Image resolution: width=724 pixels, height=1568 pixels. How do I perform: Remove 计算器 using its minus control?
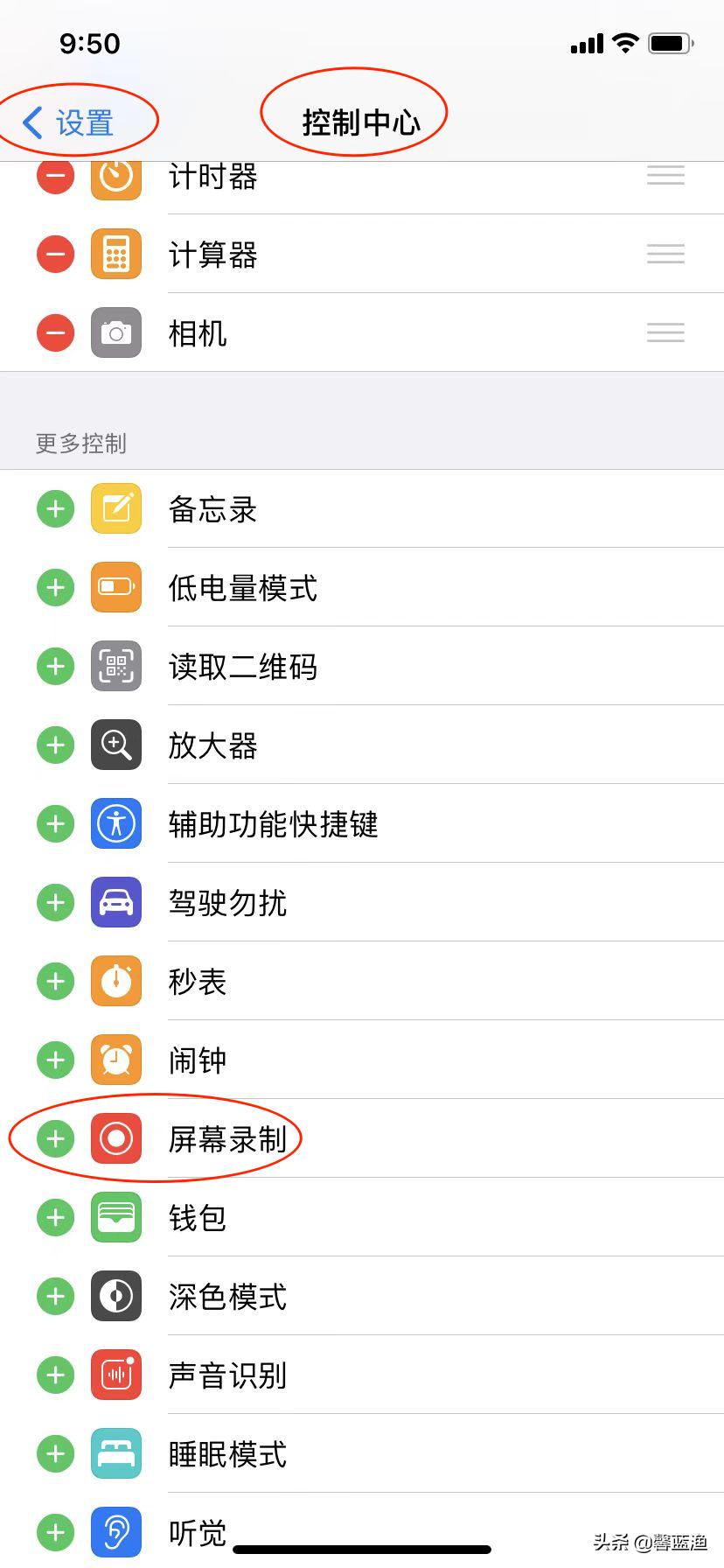pyautogui.click(x=55, y=254)
